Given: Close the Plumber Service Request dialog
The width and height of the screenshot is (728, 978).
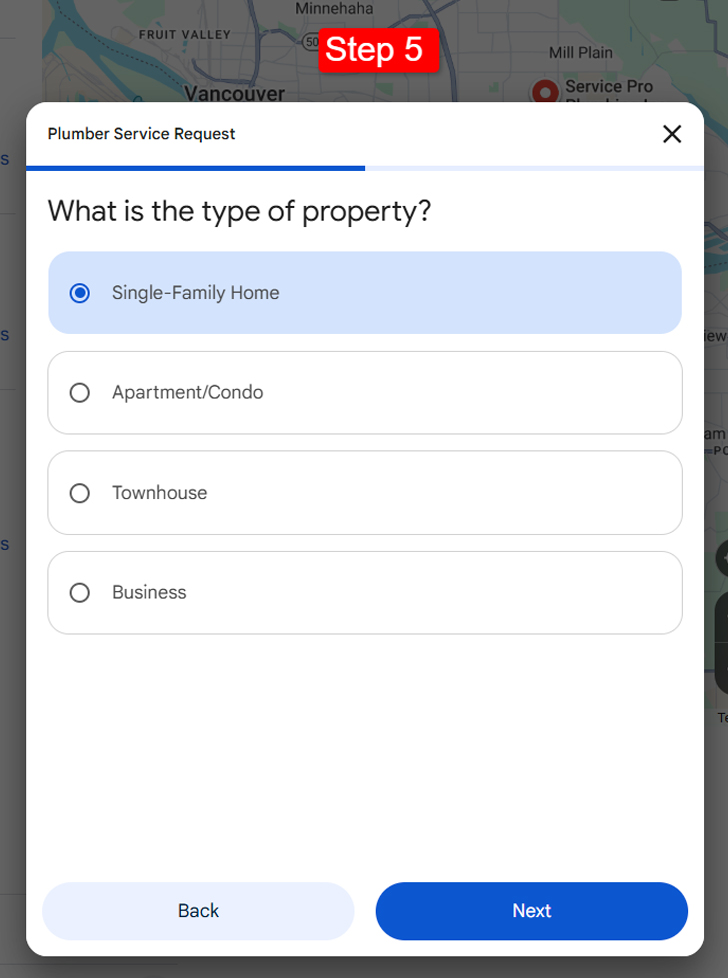Looking at the screenshot, I should click(671, 134).
